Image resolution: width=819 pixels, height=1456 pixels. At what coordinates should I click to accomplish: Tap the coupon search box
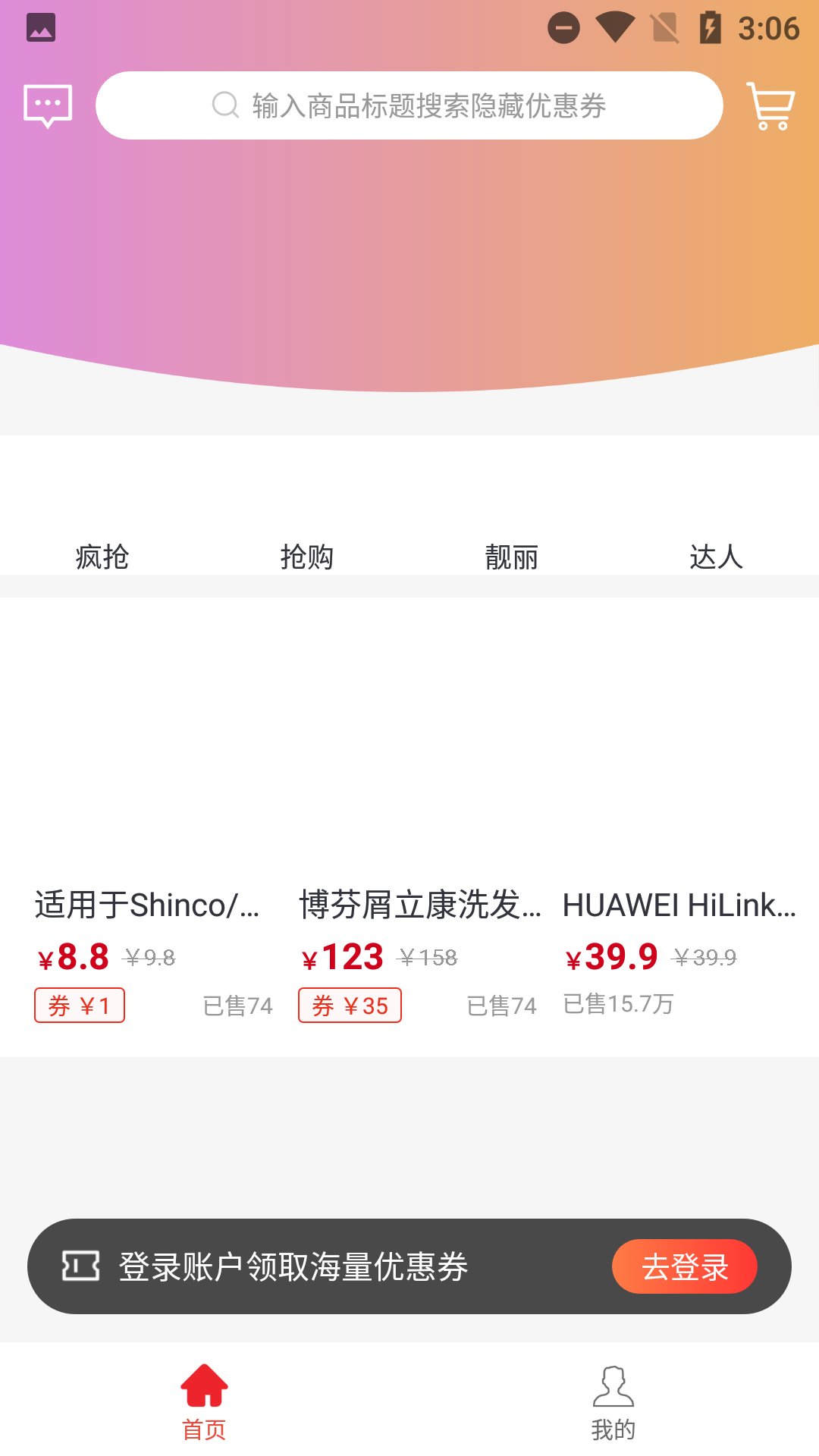click(x=409, y=105)
